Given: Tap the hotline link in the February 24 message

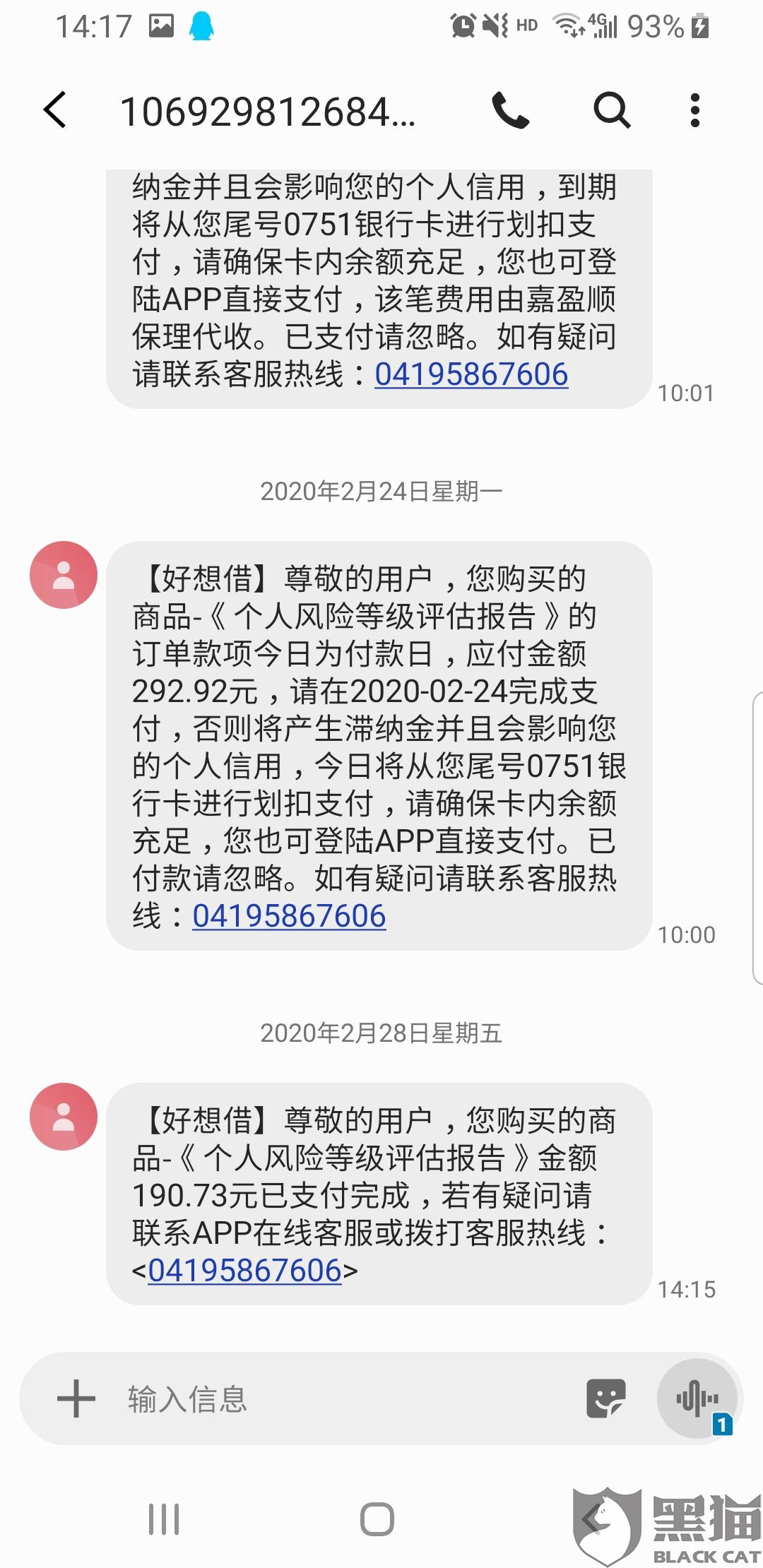Looking at the screenshot, I should pos(289,916).
